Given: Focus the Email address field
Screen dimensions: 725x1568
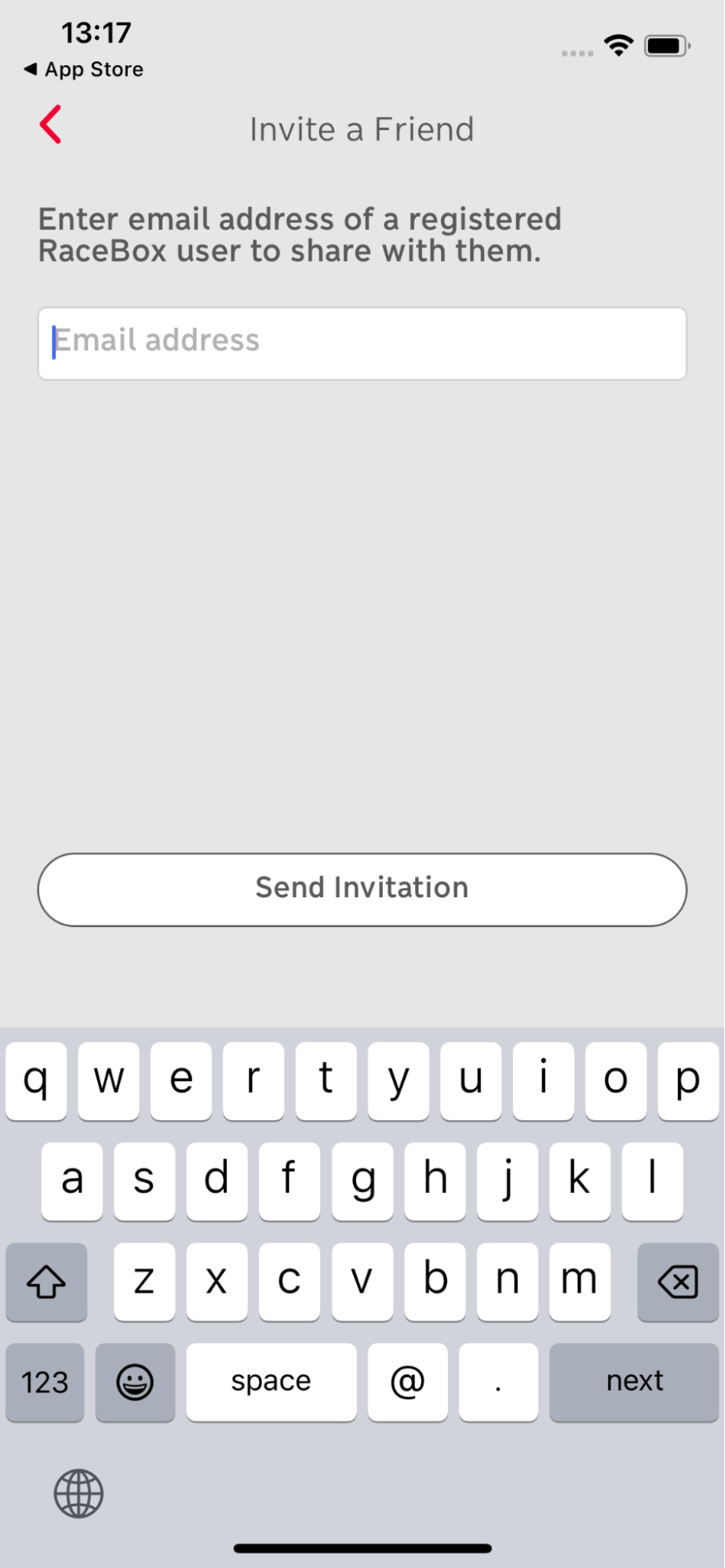Looking at the screenshot, I should [362, 344].
